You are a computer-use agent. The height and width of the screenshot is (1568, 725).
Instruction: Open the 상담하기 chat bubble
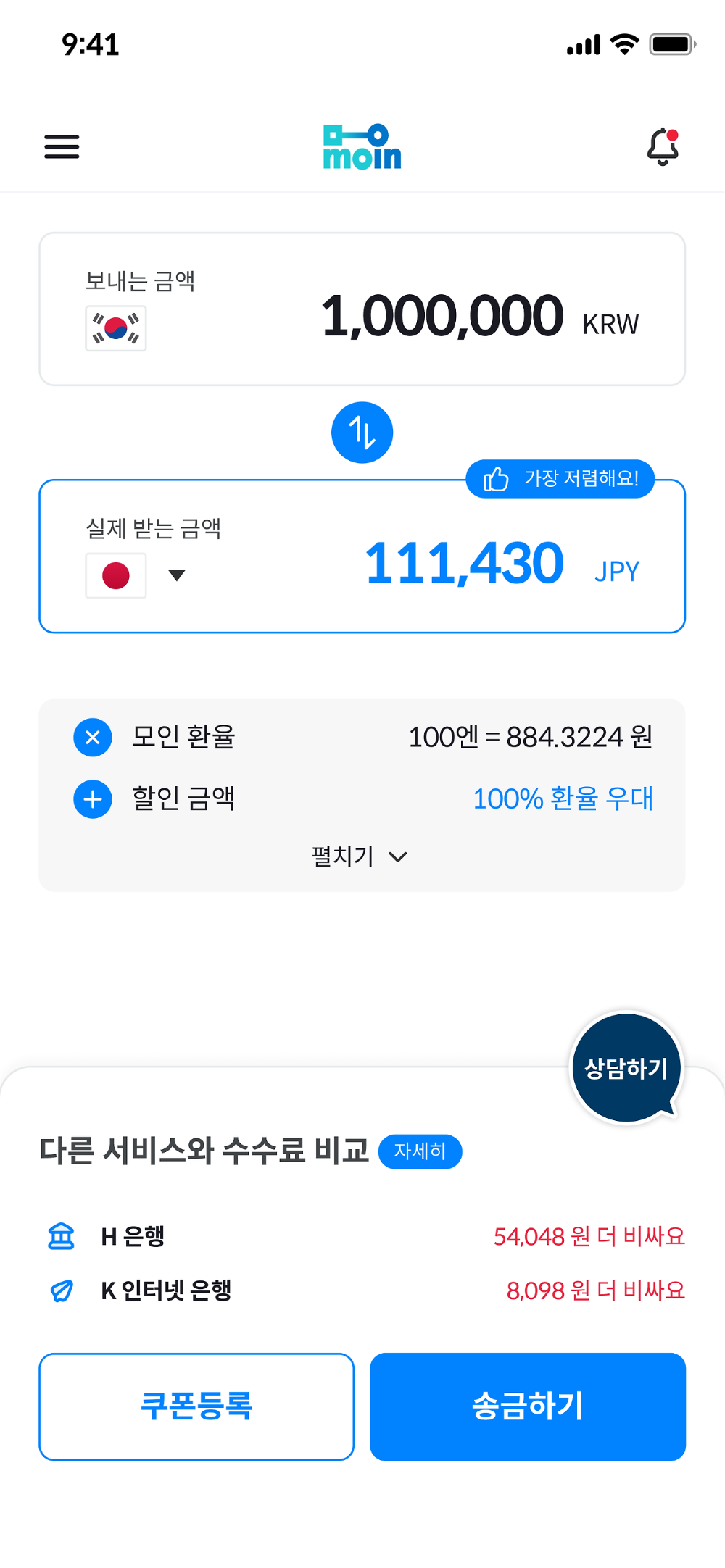coord(626,1067)
